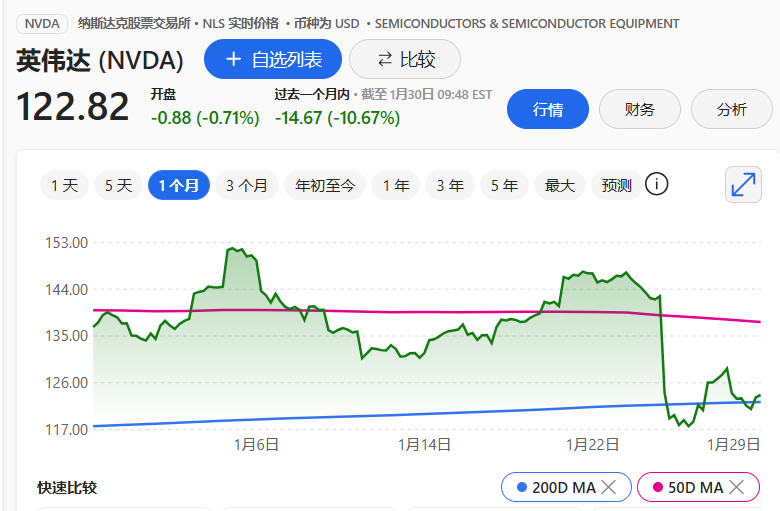Select the 3 个月 chart range
The image size is (780, 511).
point(246,185)
